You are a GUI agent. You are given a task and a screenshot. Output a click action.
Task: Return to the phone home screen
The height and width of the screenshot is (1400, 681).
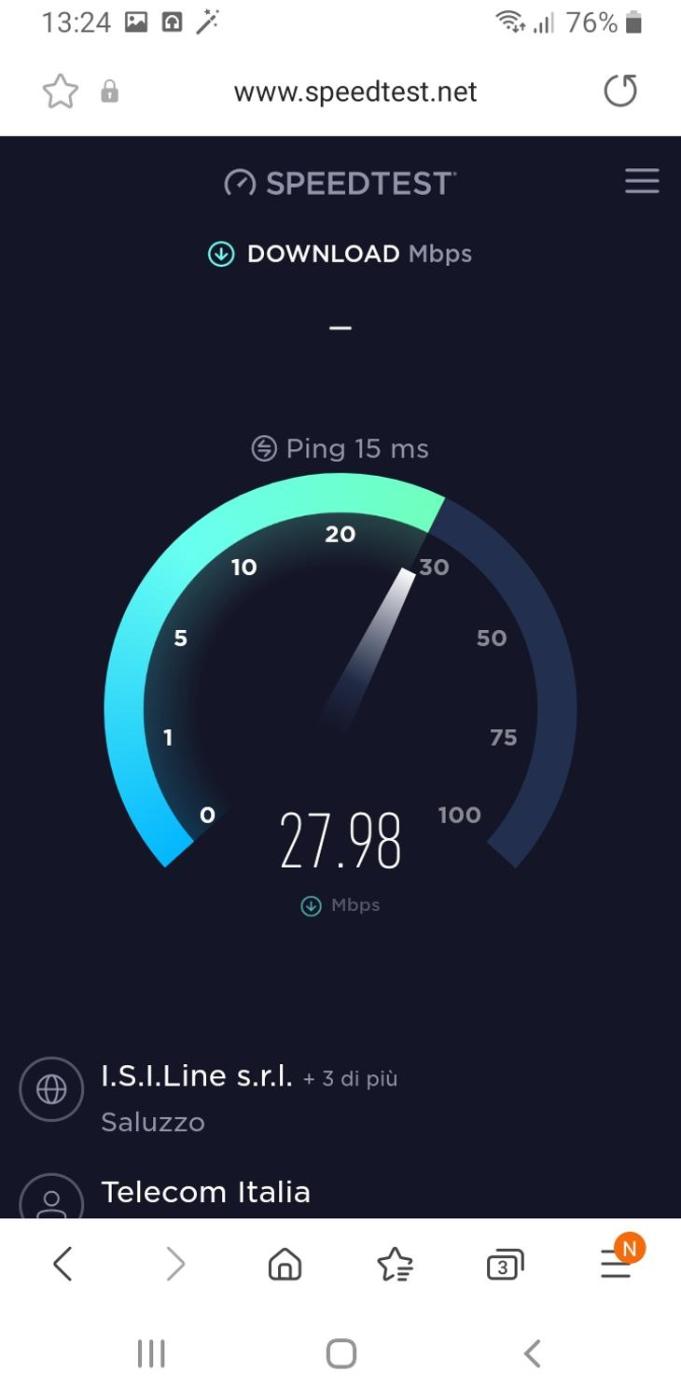coord(341,1354)
